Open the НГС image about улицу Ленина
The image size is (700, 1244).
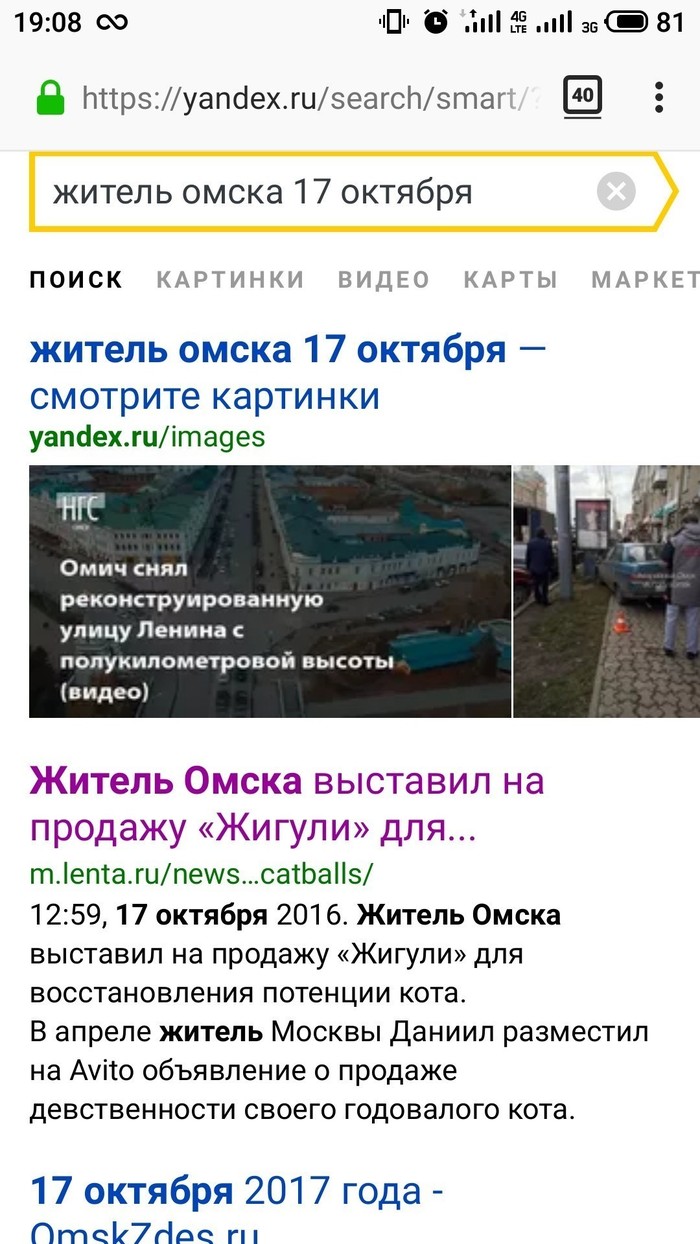point(270,591)
